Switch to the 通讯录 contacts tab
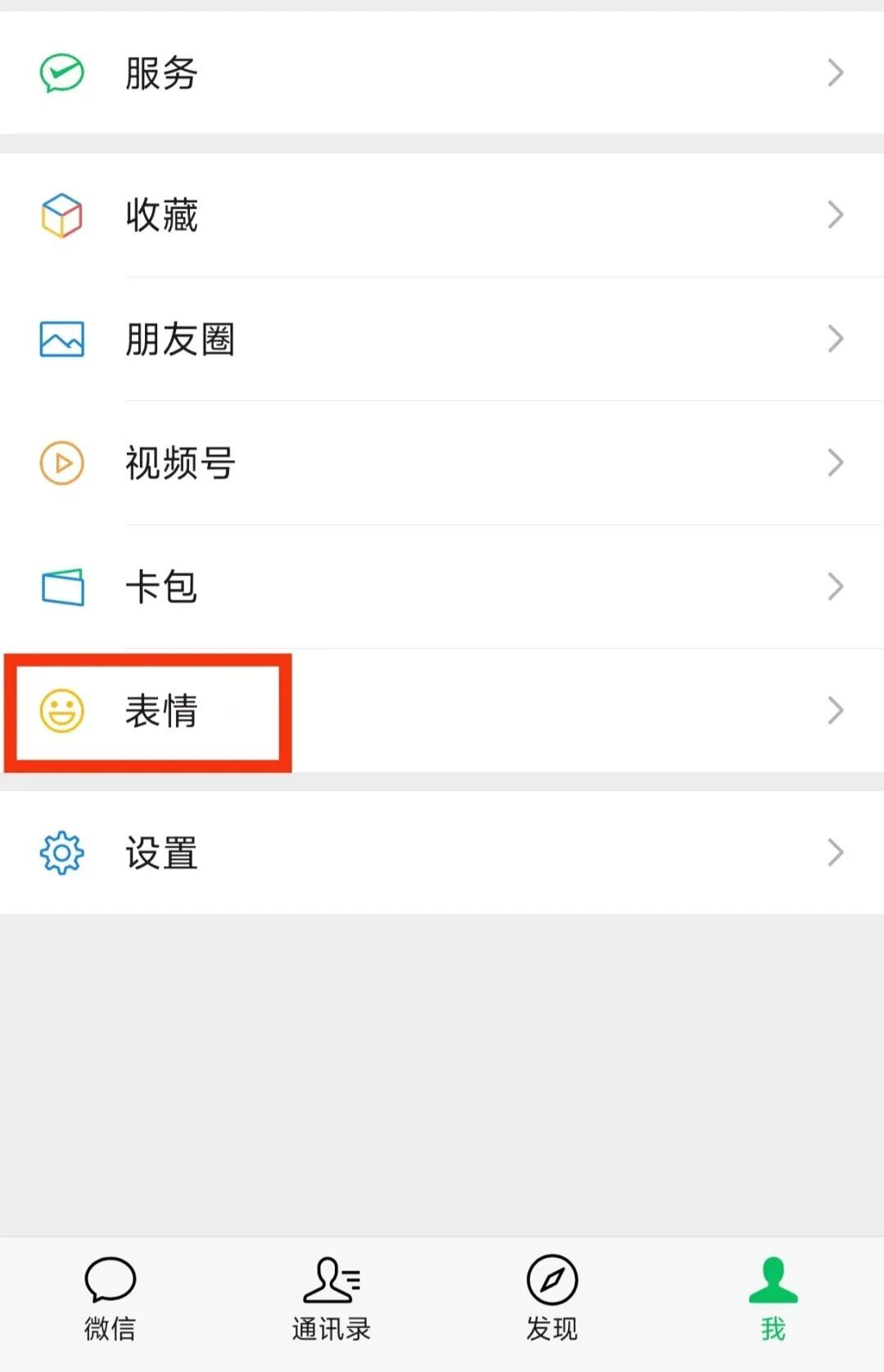The width and height of the screenshot is (884, 1372). click(x=331, y=1298)
